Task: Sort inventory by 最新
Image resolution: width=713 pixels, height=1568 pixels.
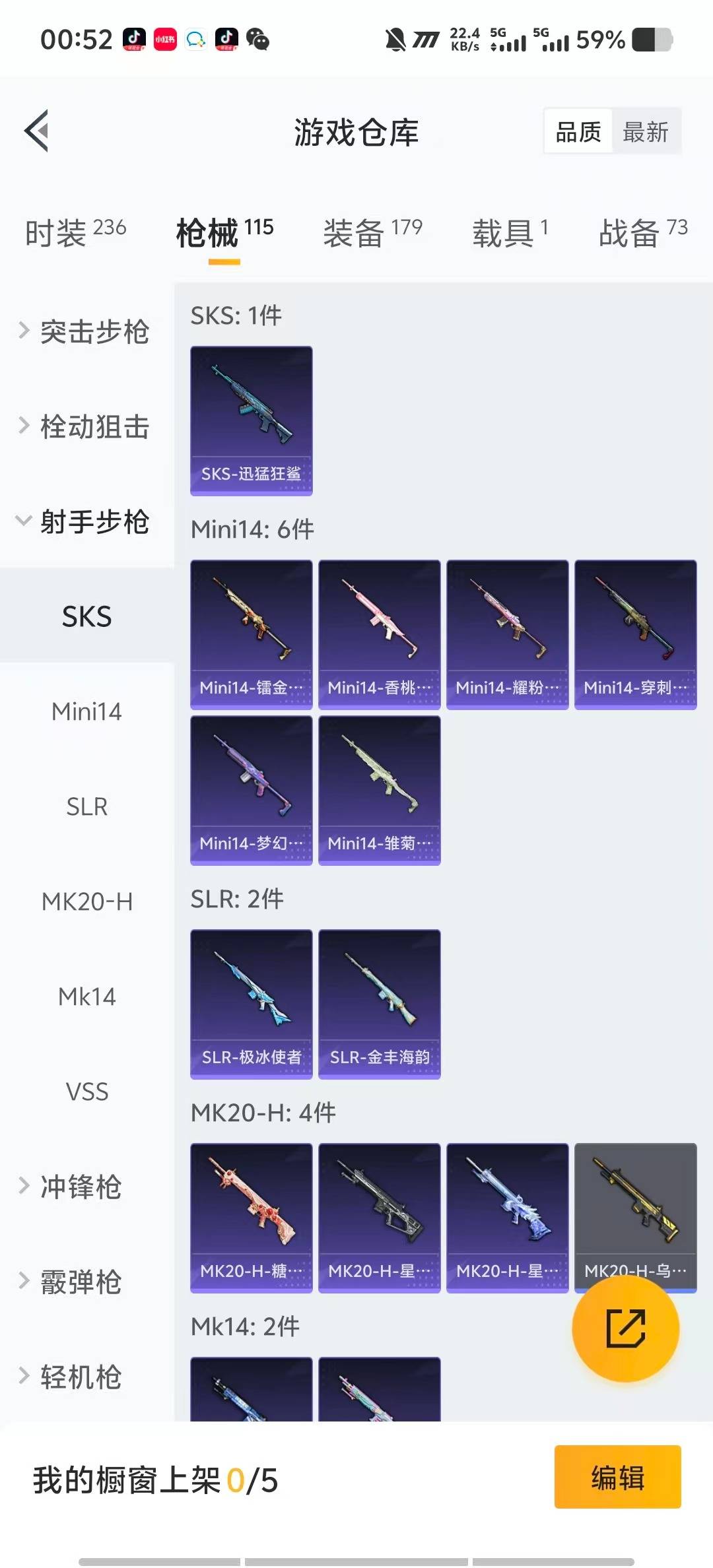Action: [645, 132]
